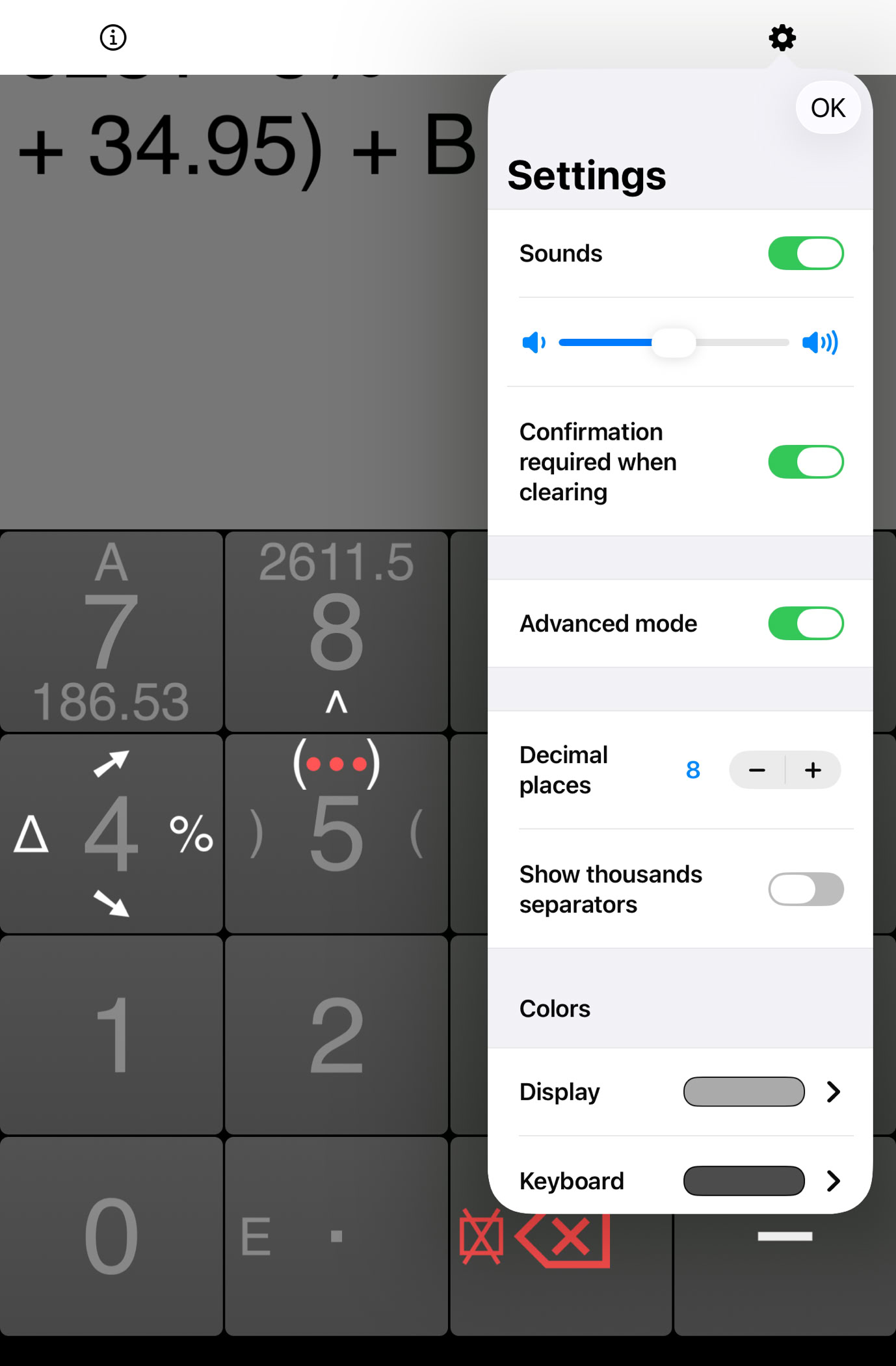Switch off Advanced mode
This screenshot has height=1366, width=896.
805,624
